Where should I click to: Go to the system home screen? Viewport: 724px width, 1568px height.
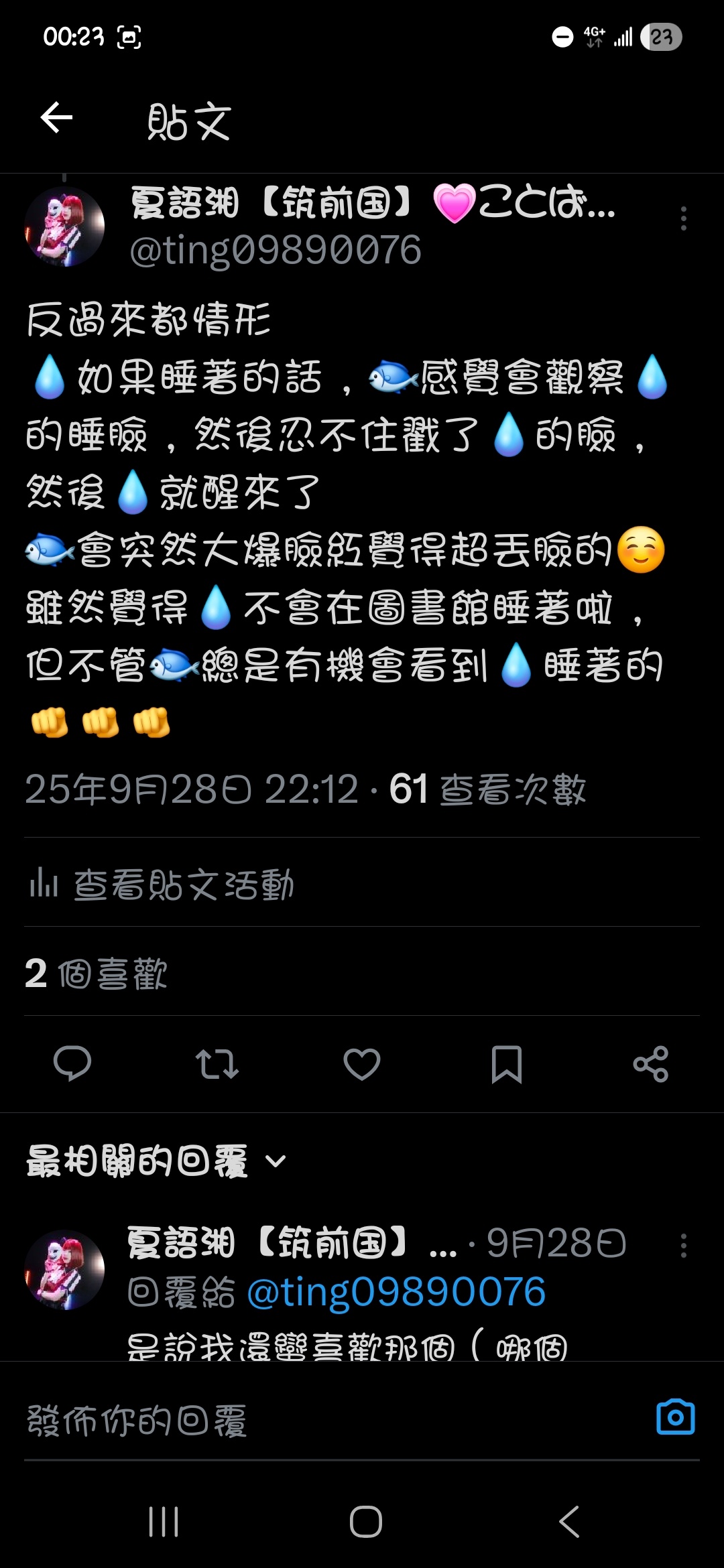tap(365, 1522)
